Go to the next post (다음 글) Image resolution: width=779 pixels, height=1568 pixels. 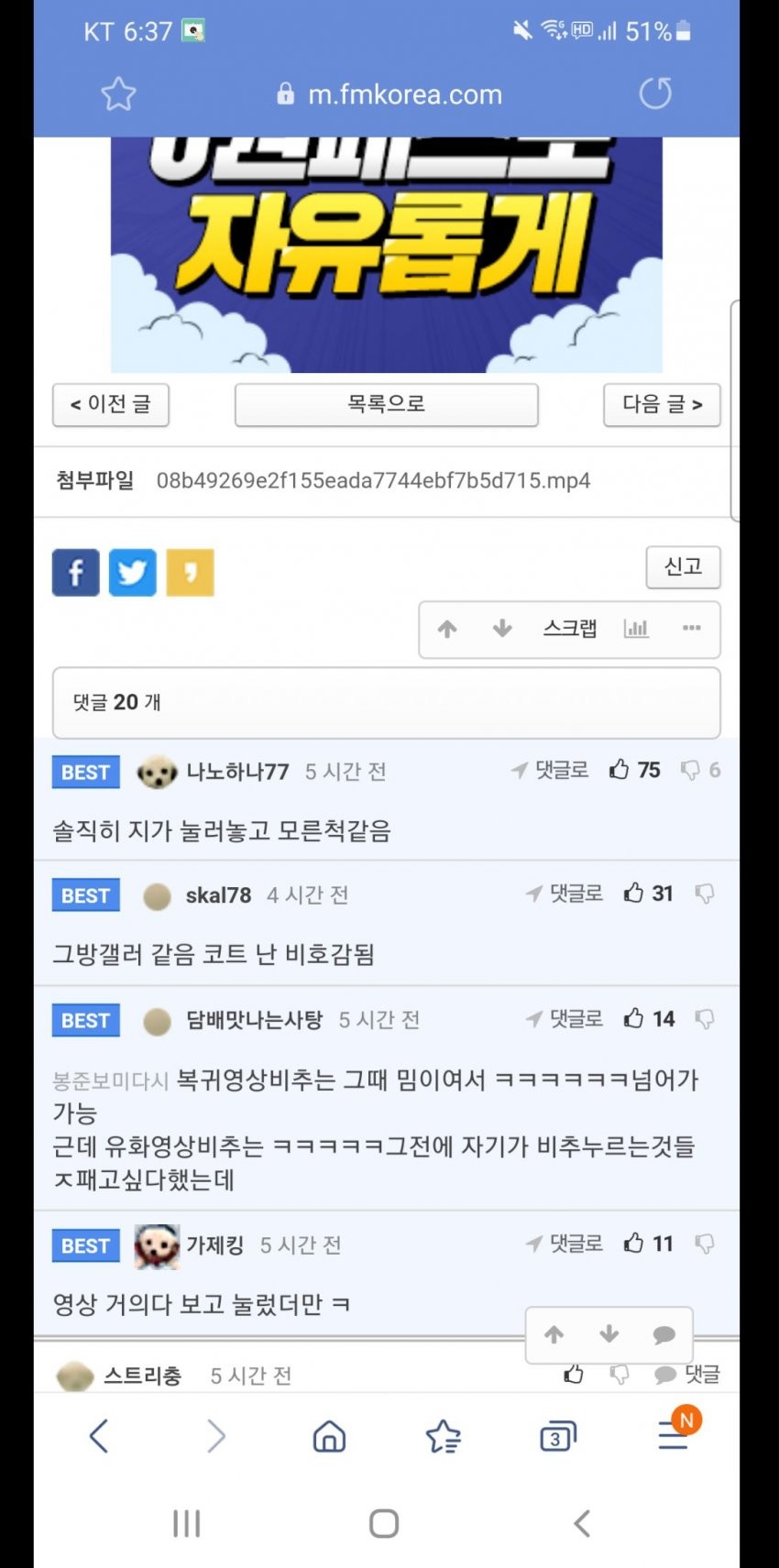coord(662,404)
